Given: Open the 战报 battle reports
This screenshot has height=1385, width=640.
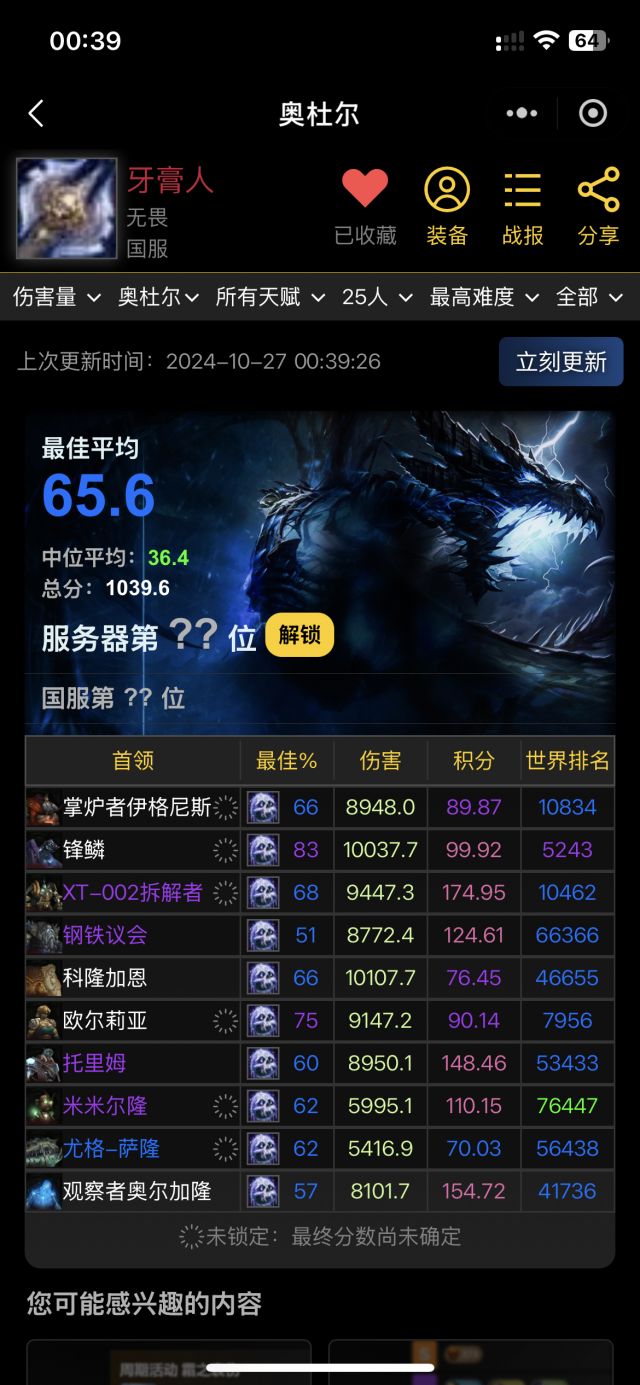Looking at the screenshot, I should click(522, 206).
